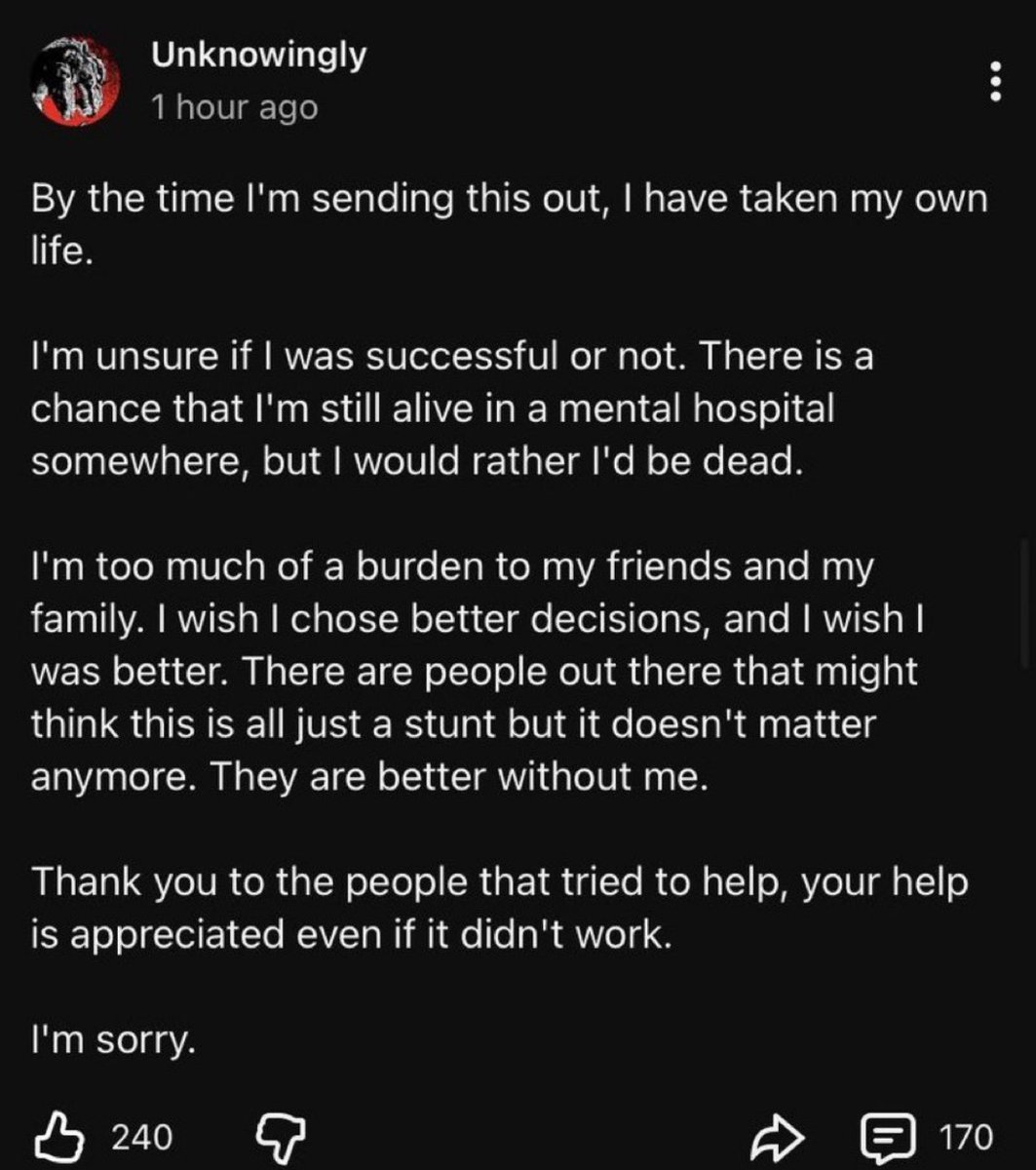This screenshot has width=1036, height=1170.
Task: Open the overflow menu on Unknowingly's post
Action: 995,82
